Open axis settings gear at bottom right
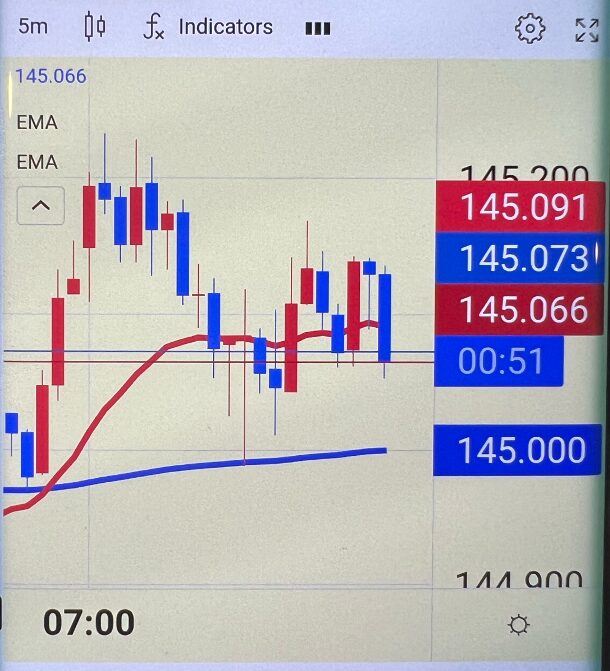 coord(518,625)
